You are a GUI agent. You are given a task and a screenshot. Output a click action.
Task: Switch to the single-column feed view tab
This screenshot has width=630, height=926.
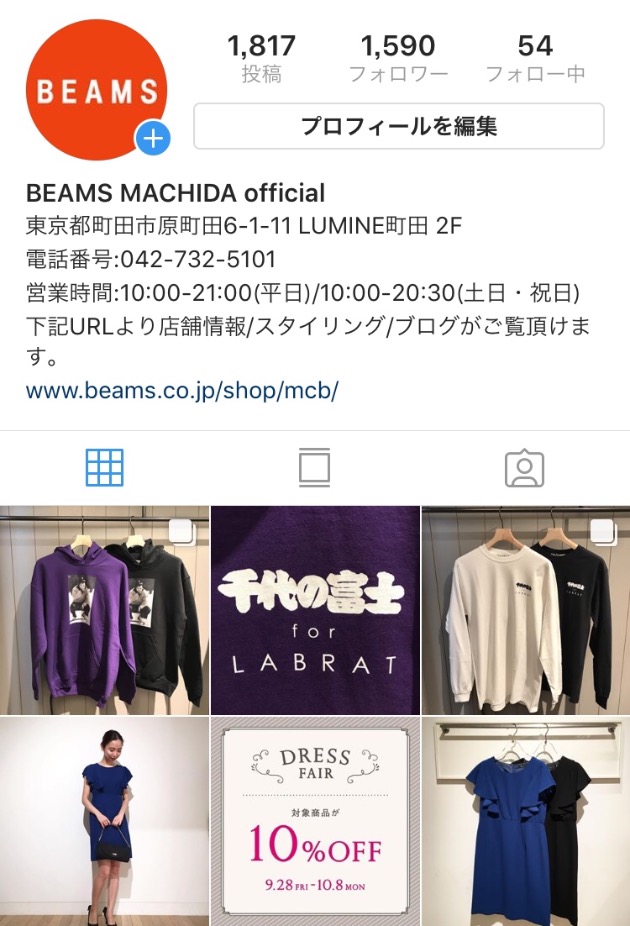point(314,467)
